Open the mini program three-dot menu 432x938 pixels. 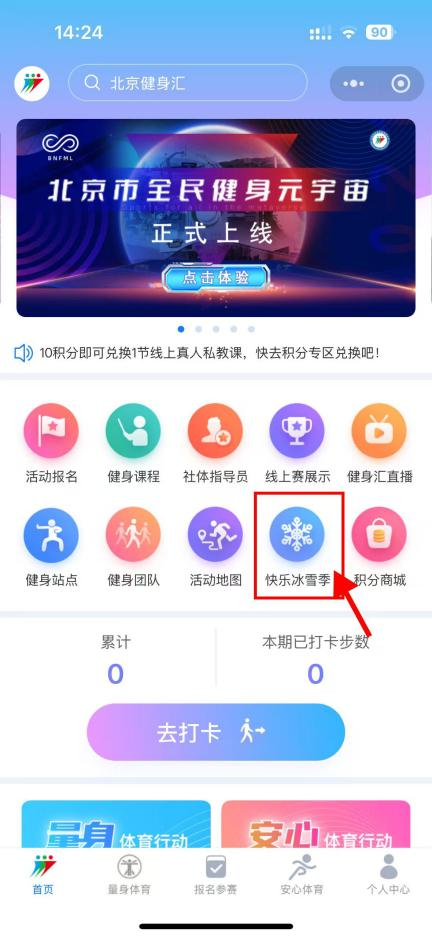click(x=354, y=83)
